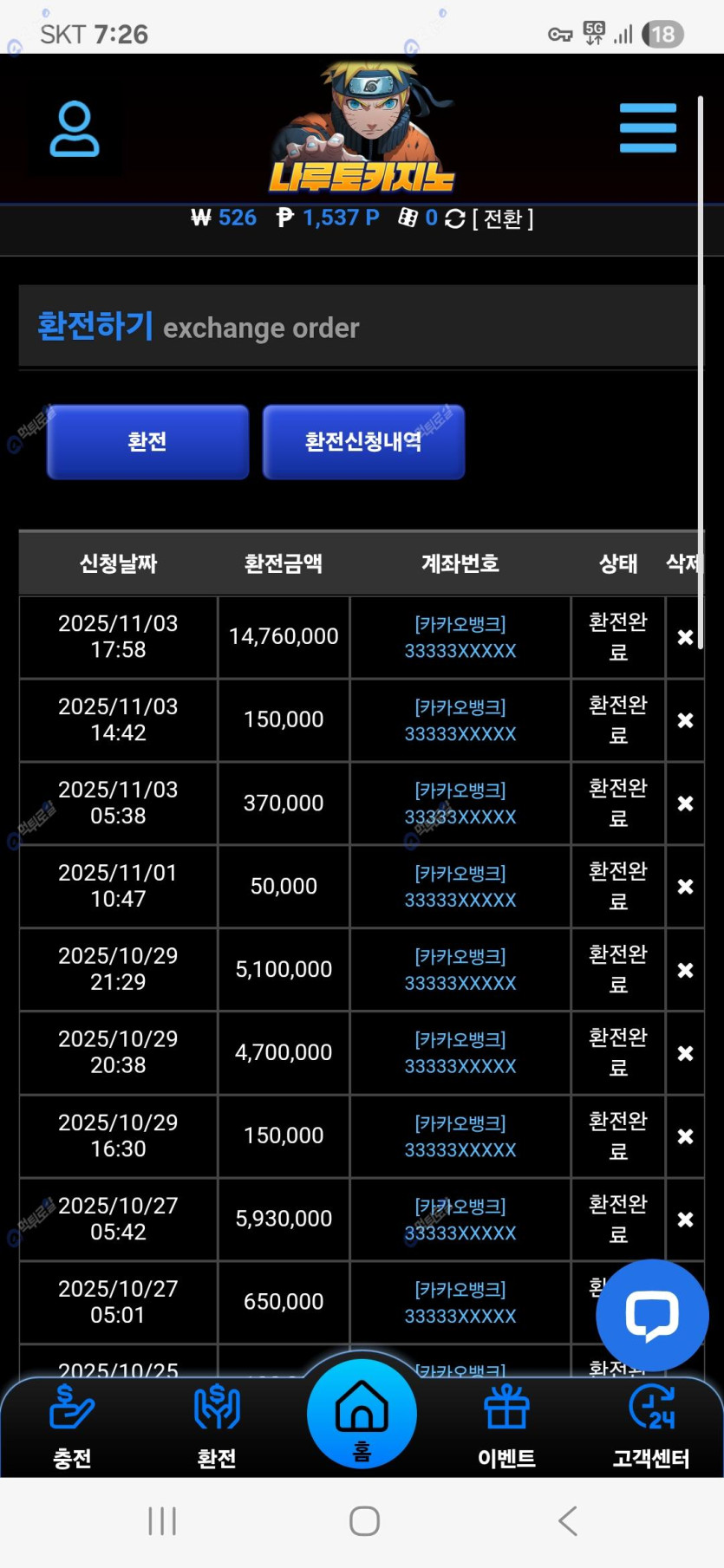Delete the 50,000 exchange record
724x1568 pixels.
pyautogui.click(x=685, y=887)
